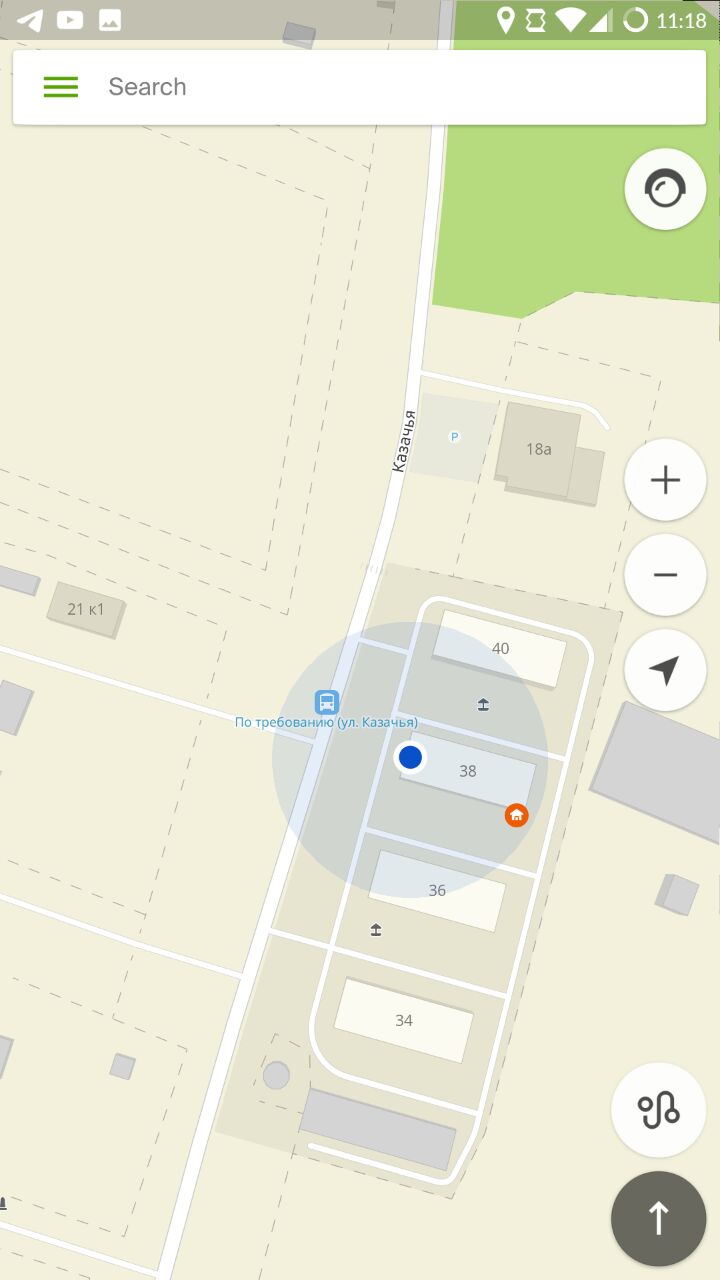
Task: Zoom in with the plus button
Action: (x=665, y=480)
